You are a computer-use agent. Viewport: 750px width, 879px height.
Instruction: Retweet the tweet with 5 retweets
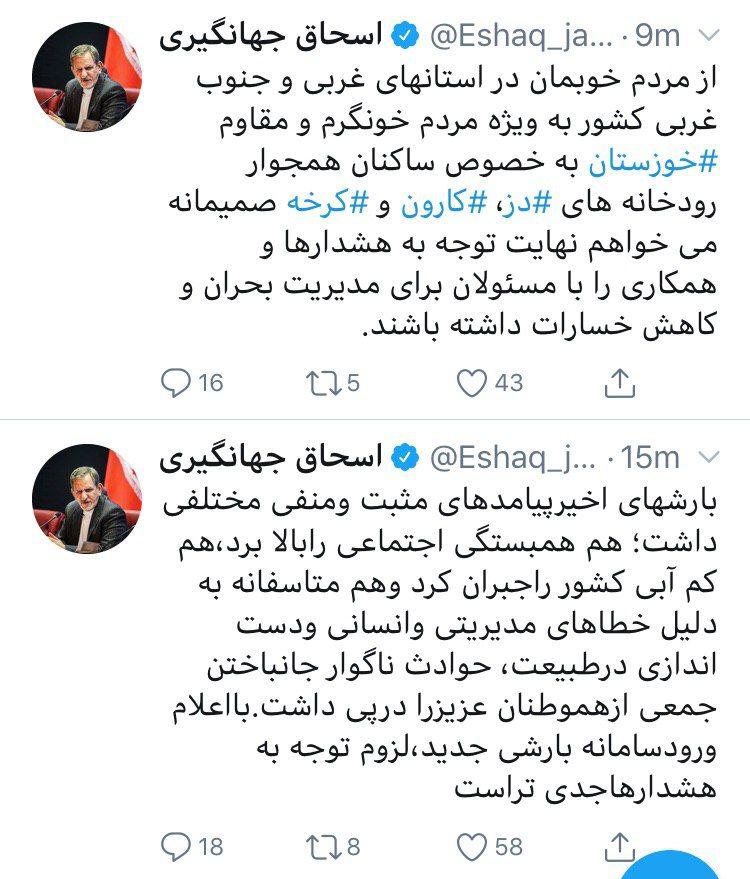[x=323, y=382]
